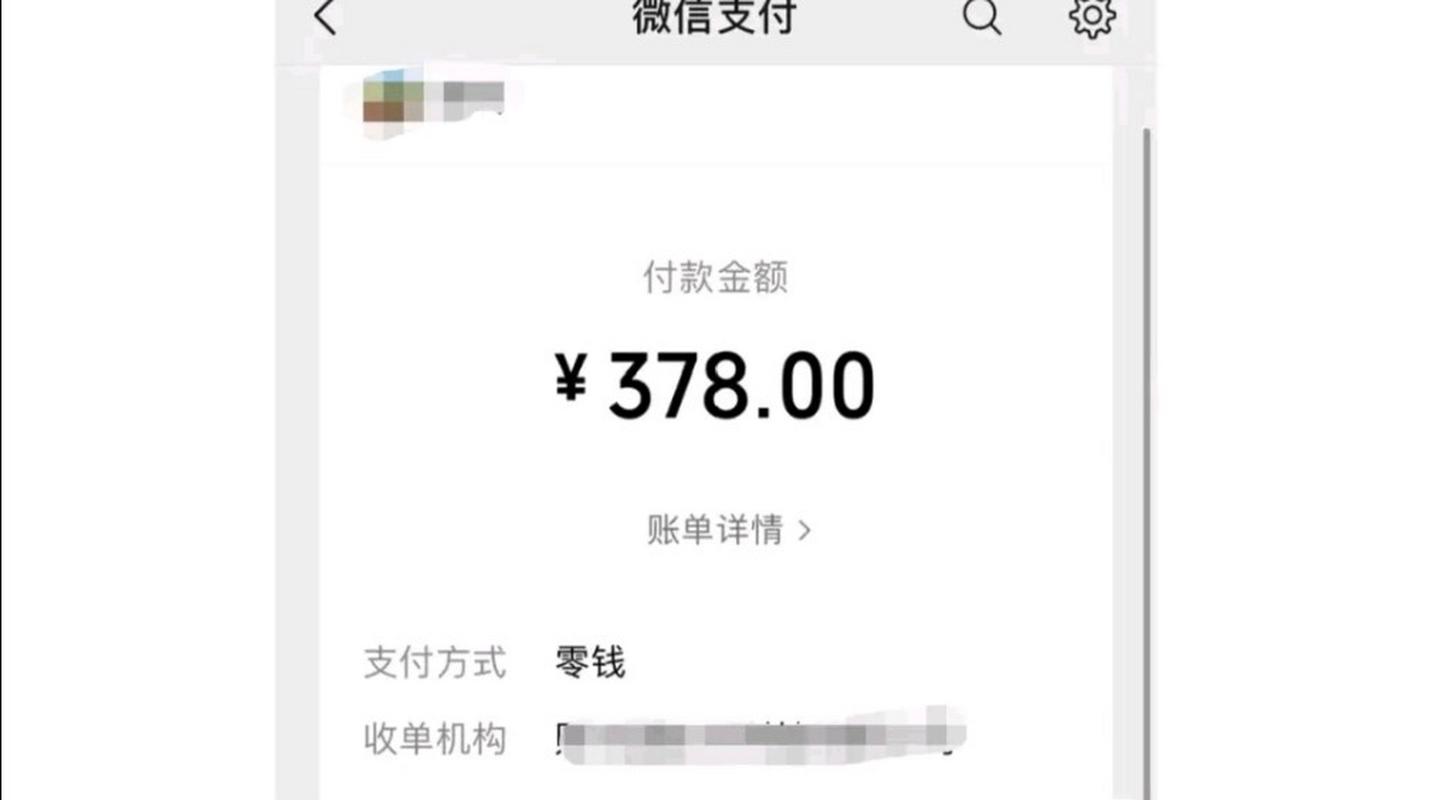Open WeChat Pay settings gear
The width and height of the screenshot is (1430, 800).
coord(1091,17)
